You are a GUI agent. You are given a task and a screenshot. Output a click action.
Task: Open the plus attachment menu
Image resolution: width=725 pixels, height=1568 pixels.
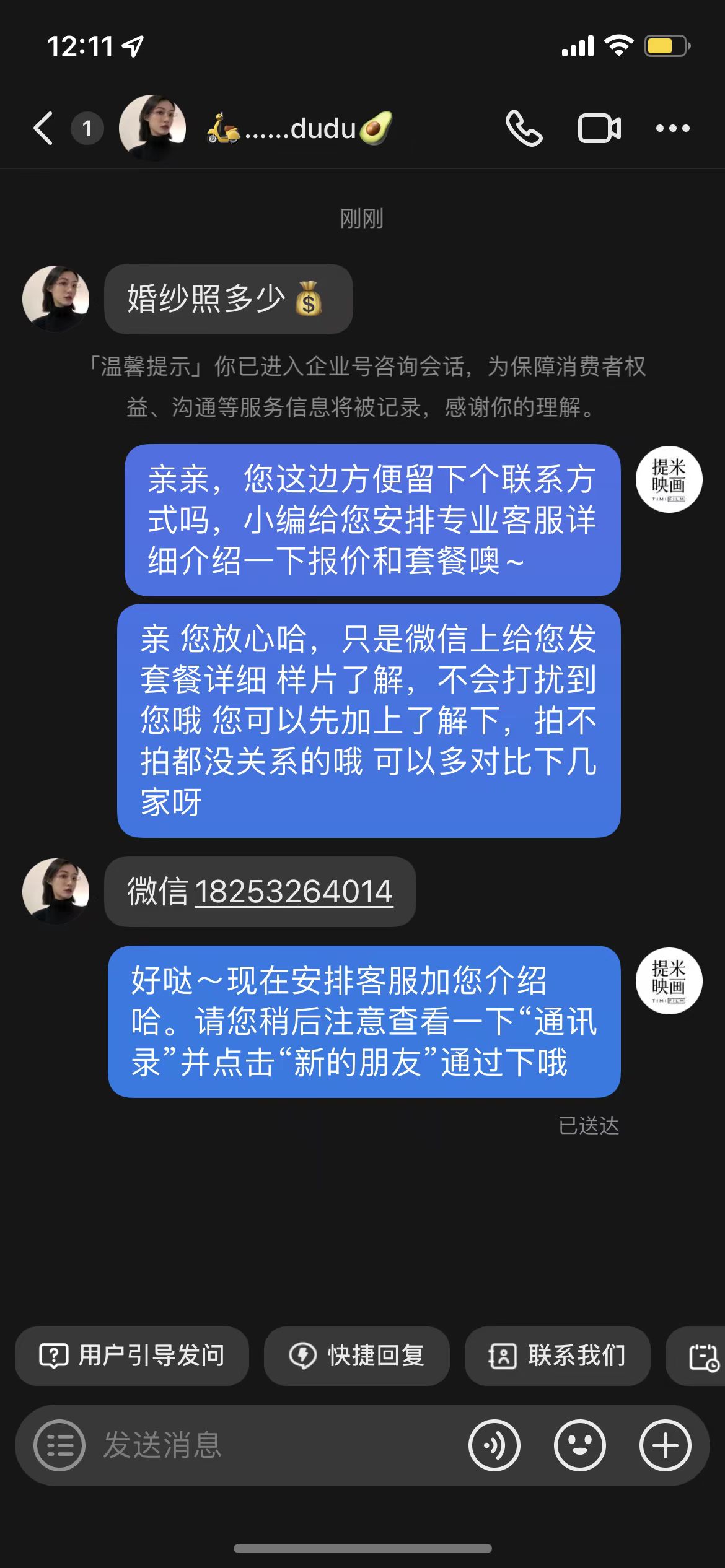tap(666, 1445)
